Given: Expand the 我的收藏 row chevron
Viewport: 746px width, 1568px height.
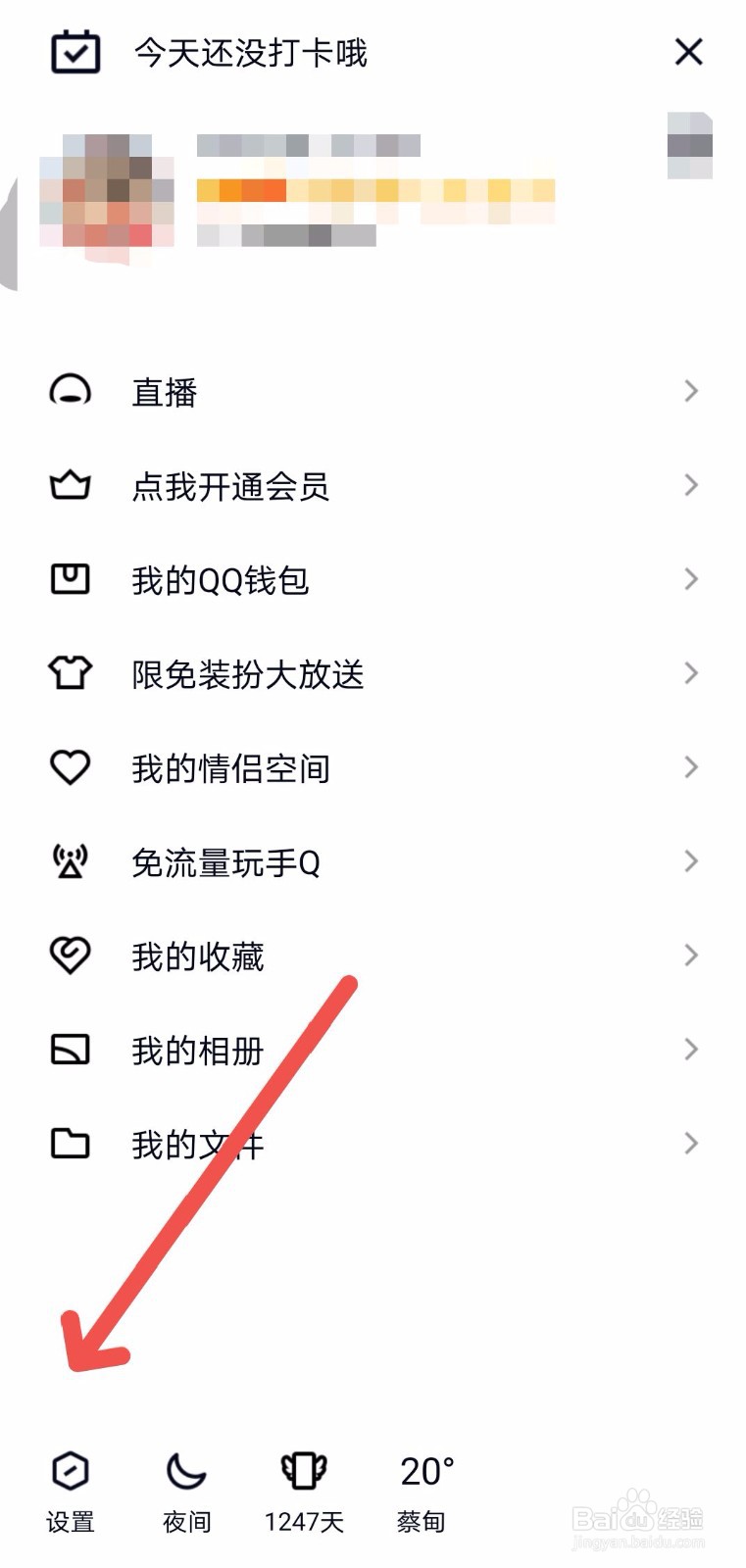Looking at the screenshot, I should pos(691,955).
